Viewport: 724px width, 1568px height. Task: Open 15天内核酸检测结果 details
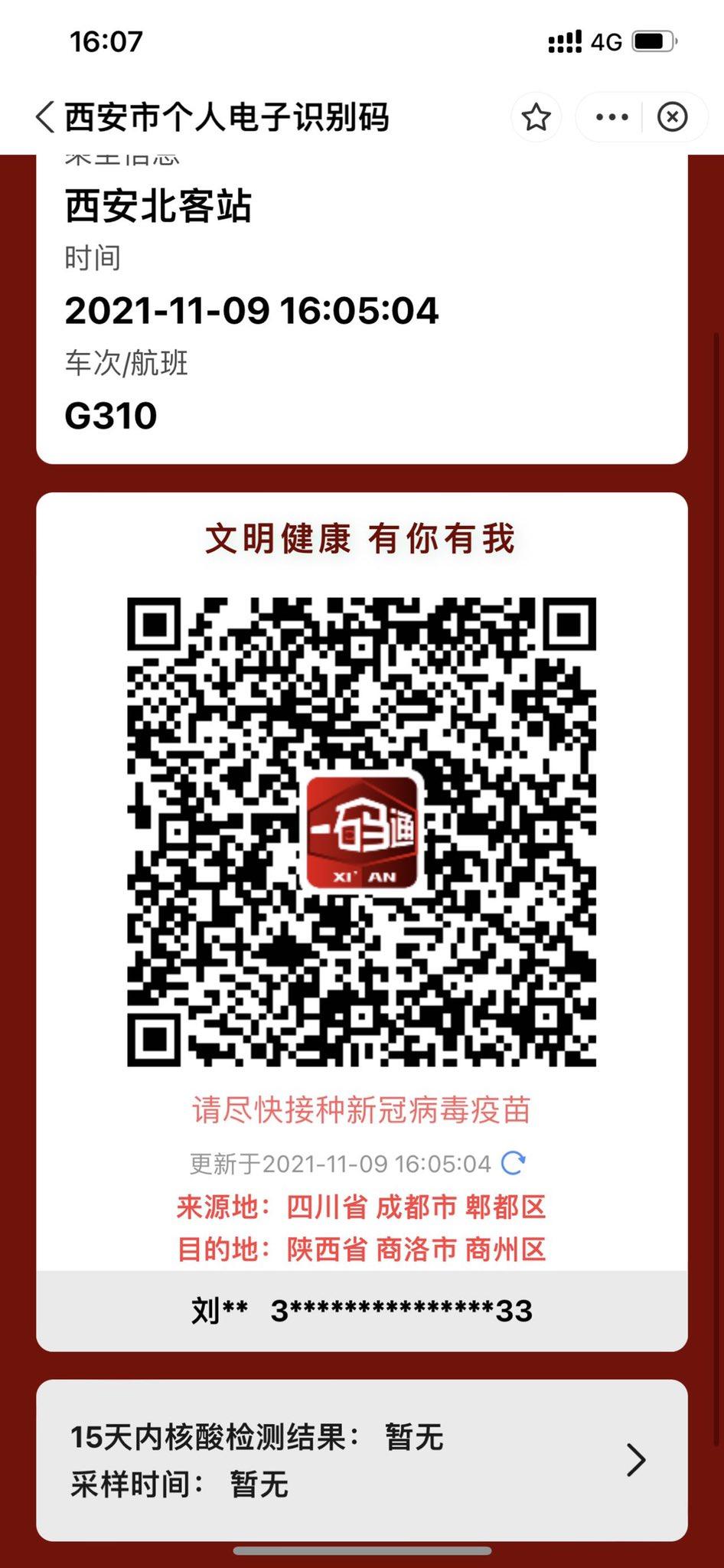pyautogui.click(x=635, y=1459)
